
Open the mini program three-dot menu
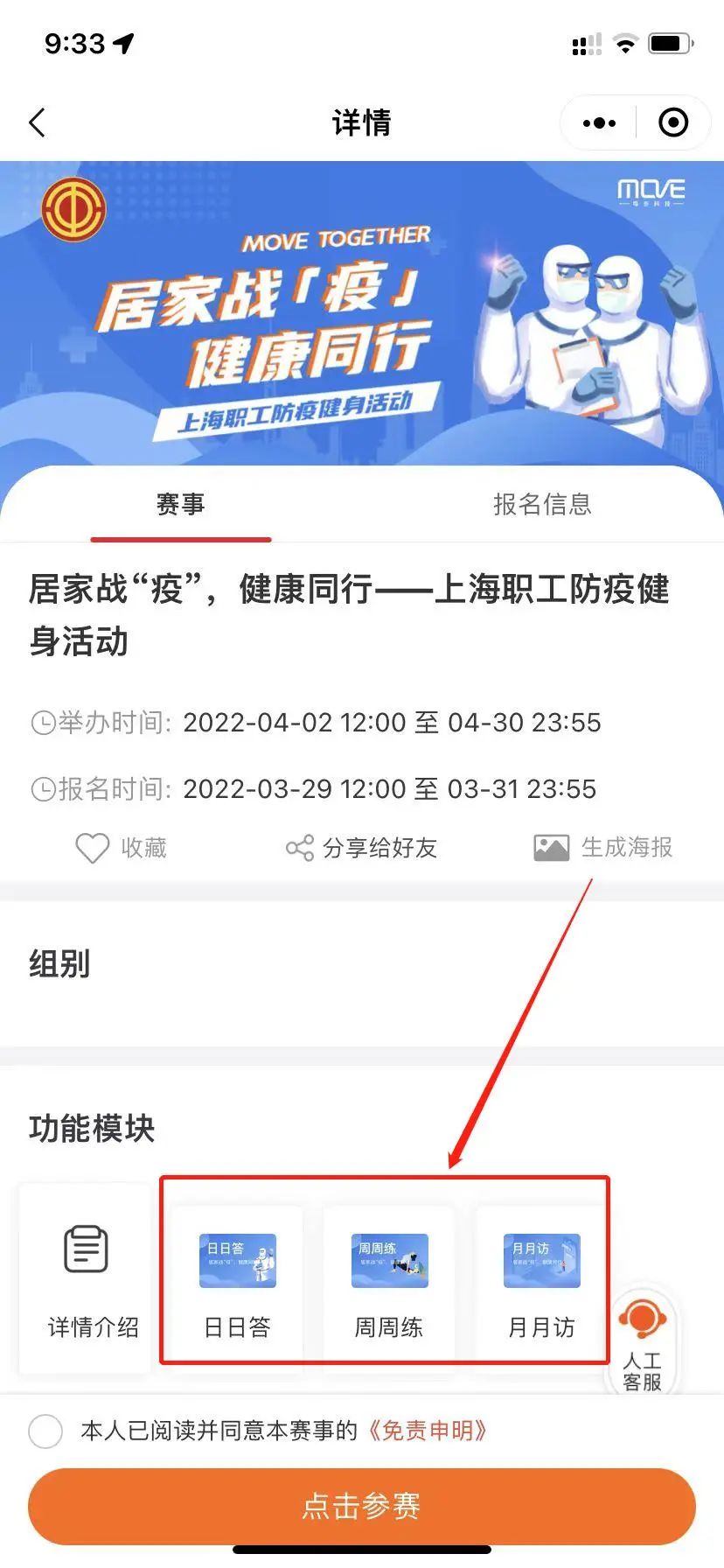[x=599, y=123]
